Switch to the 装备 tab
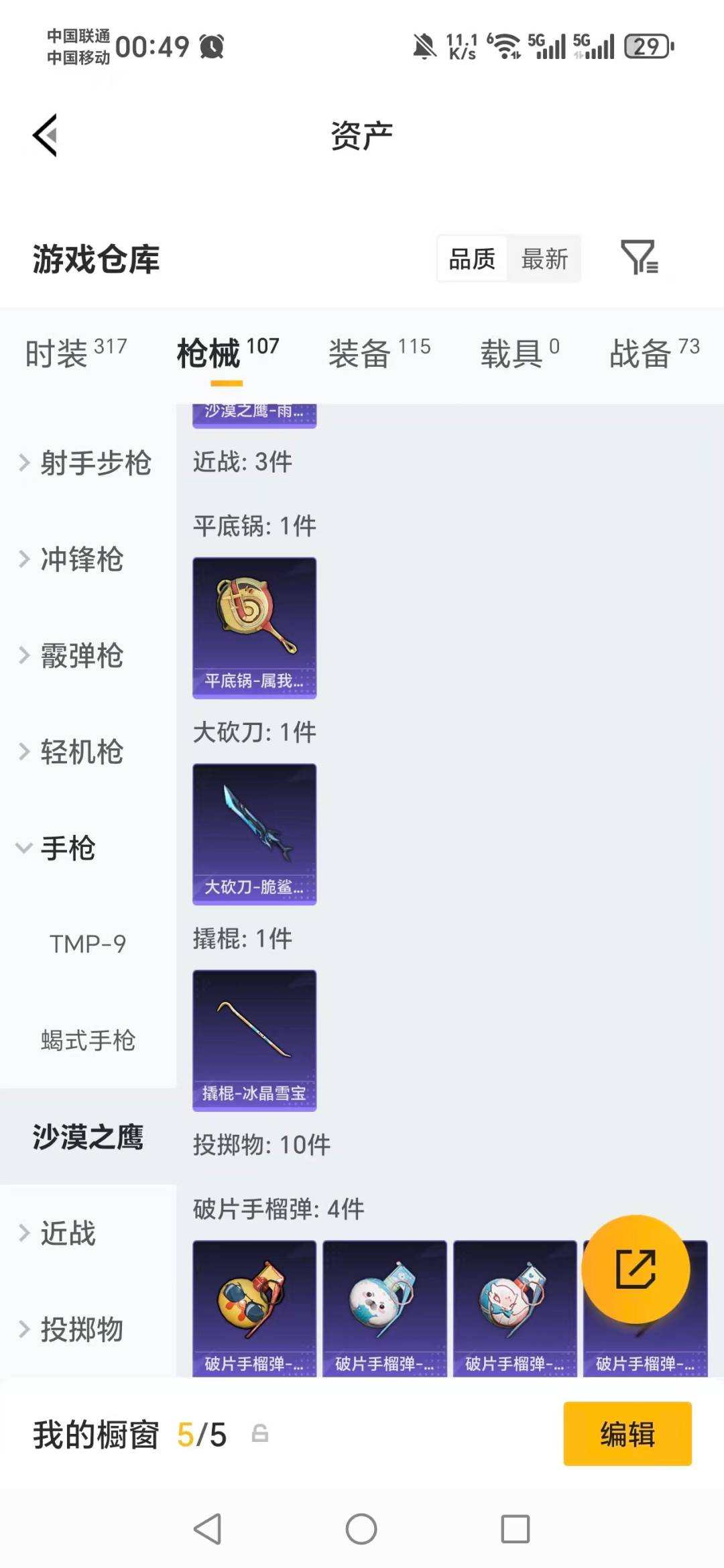This screenshot has width=724, height=1568. coord(360,354)
